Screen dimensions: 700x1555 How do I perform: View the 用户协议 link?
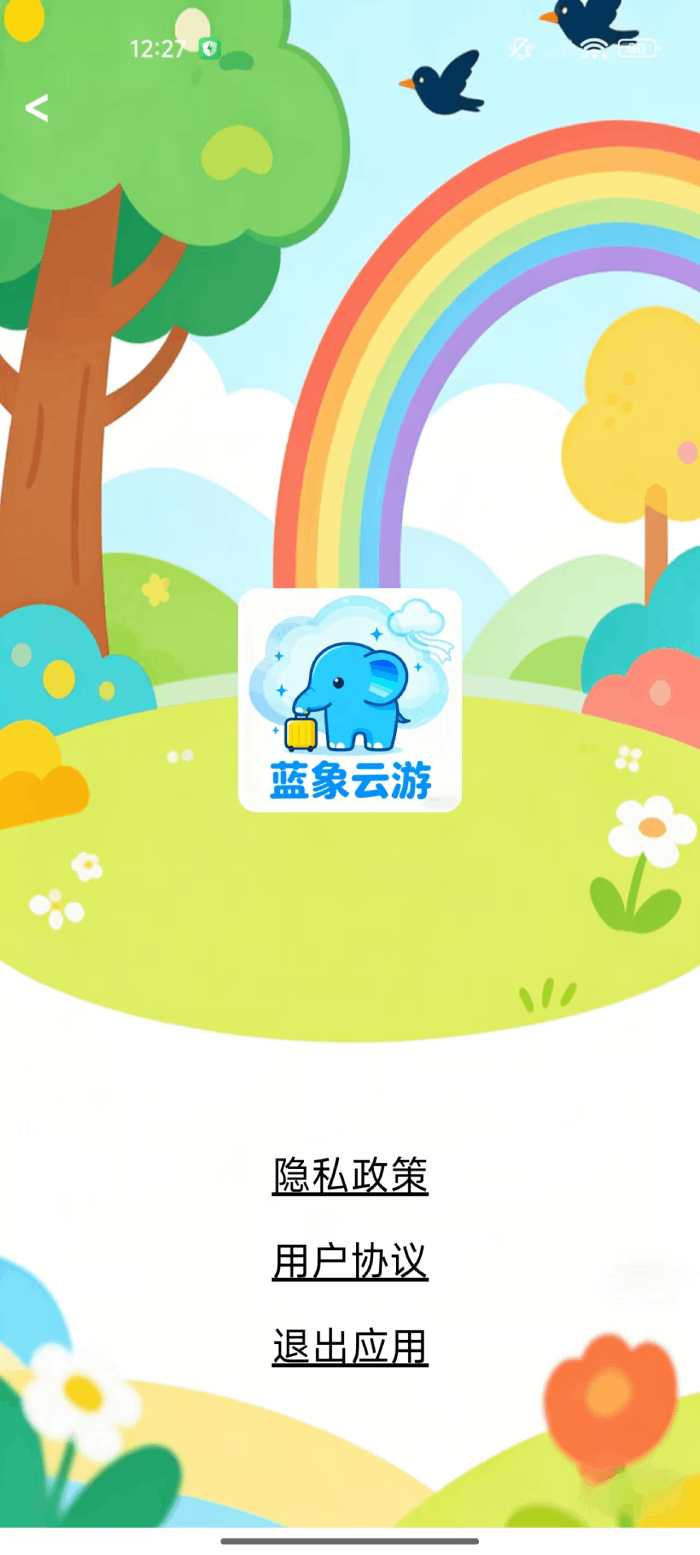click(350, 1261)
